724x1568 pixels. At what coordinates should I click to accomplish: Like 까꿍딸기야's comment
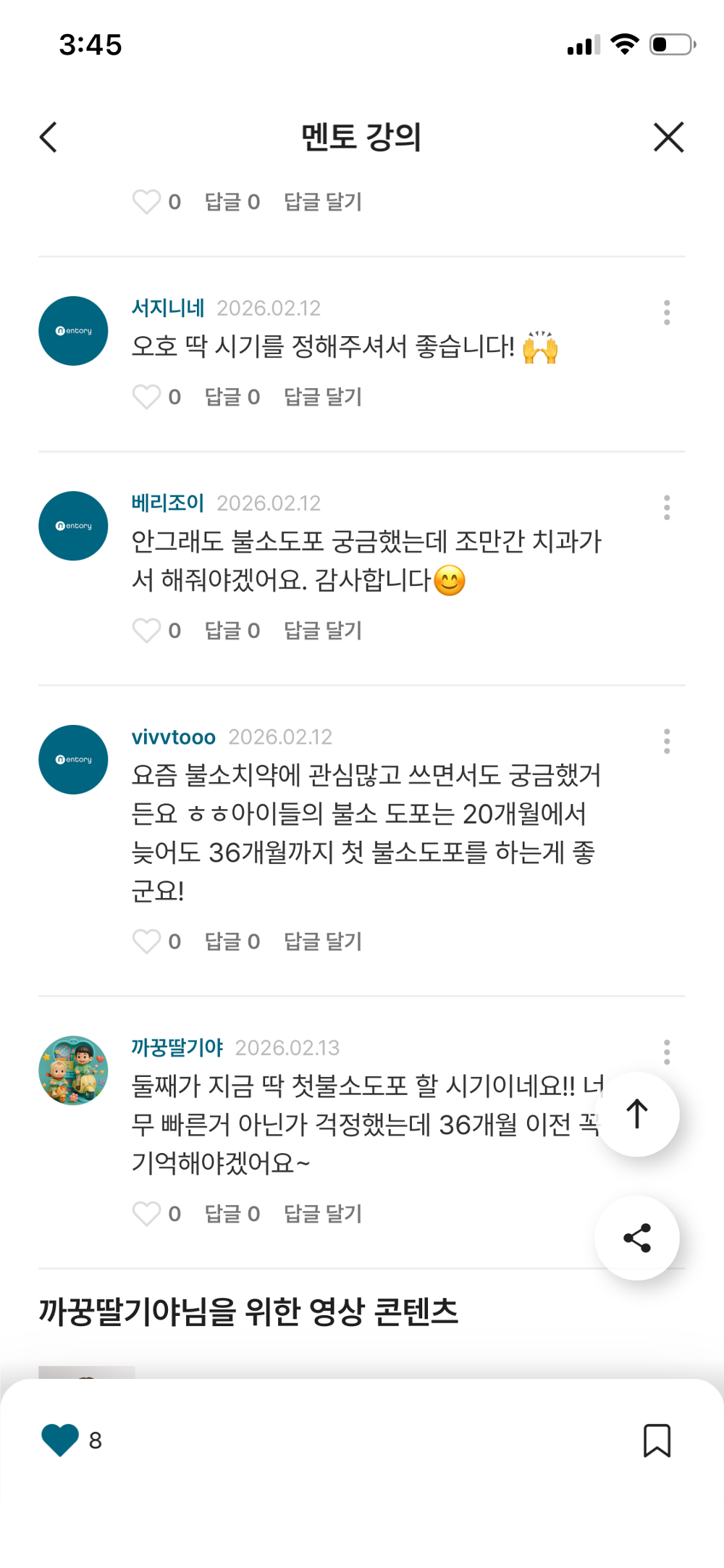pyautogui.click(x=147, y=1214)
